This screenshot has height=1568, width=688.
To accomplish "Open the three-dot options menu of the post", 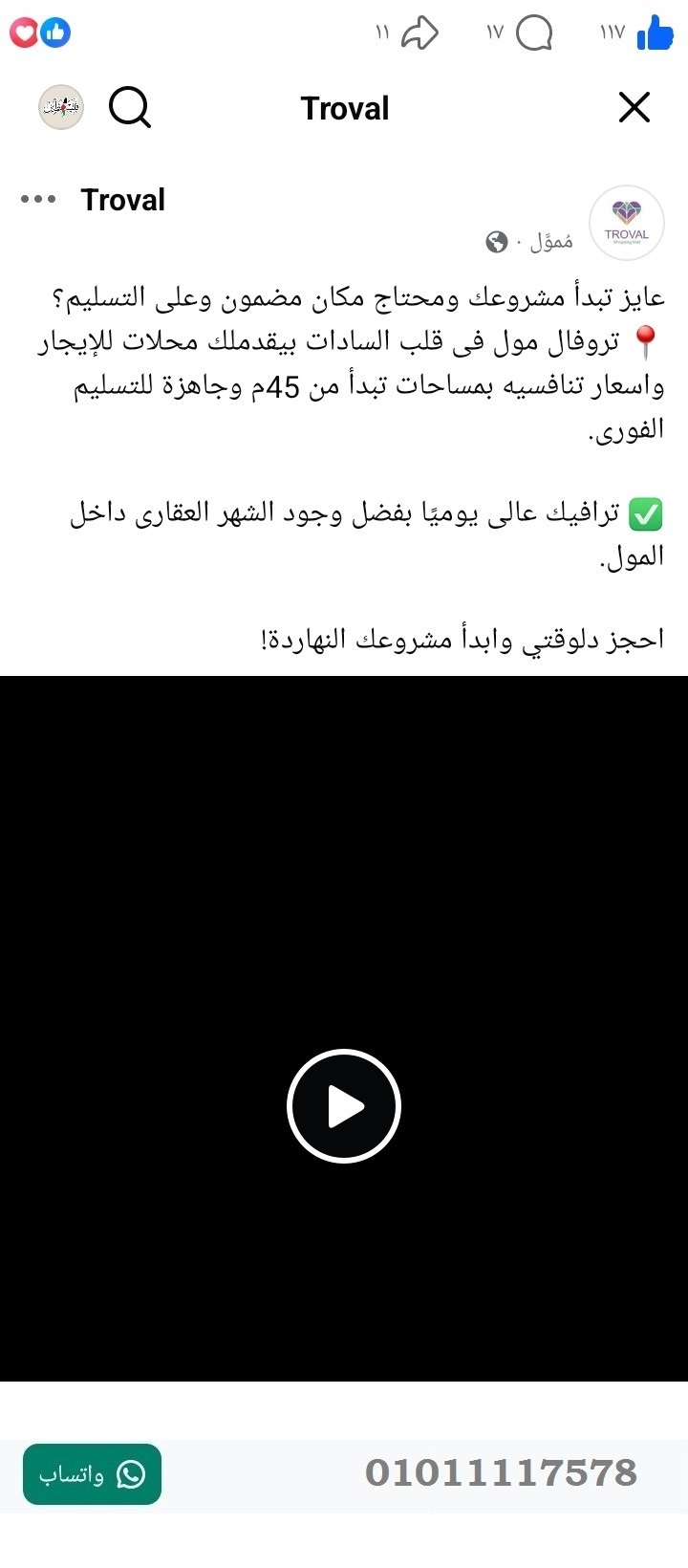I will click(x=38, y=199).
